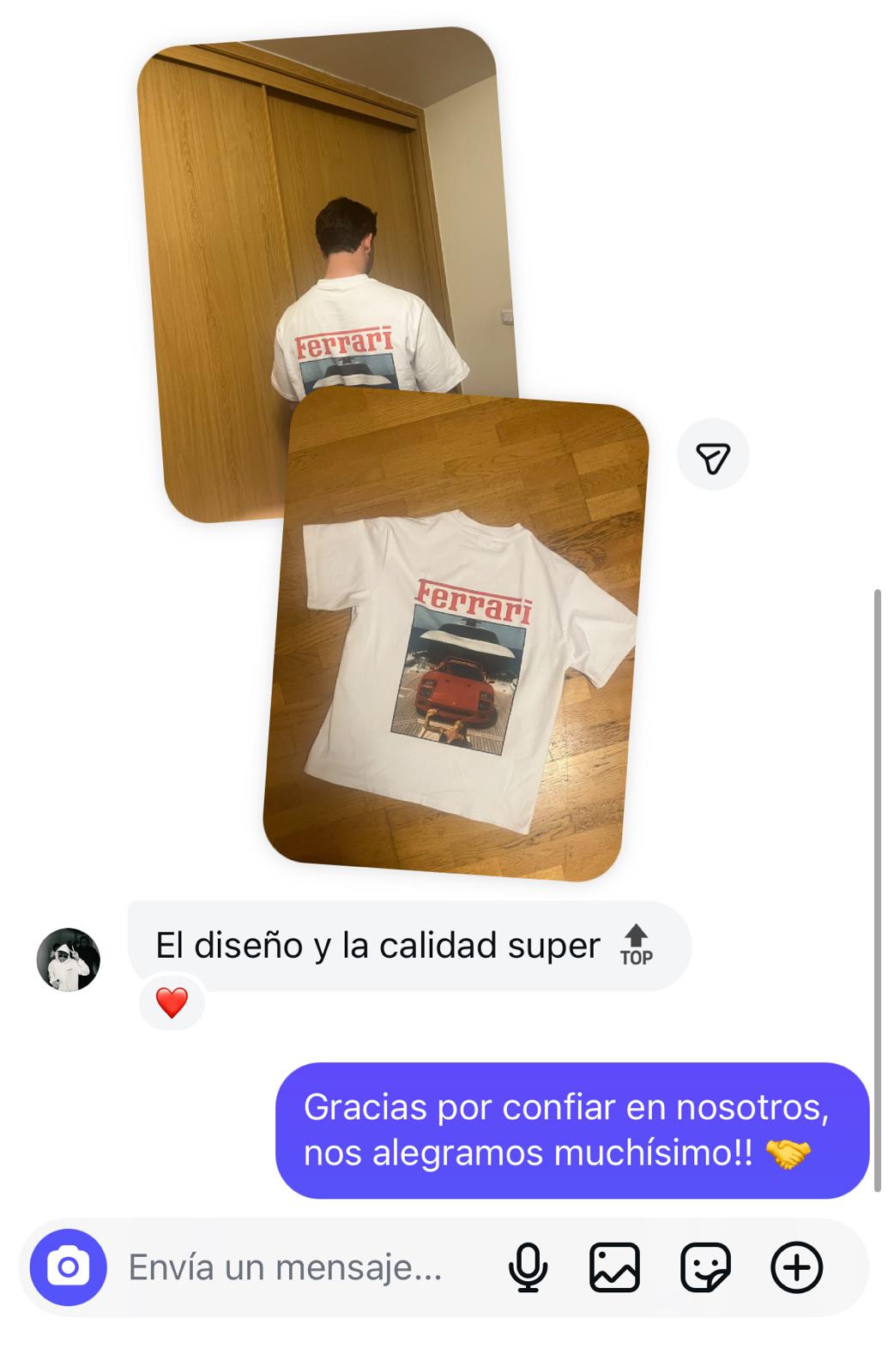View the heart reaction on the message
Viewport: 888px width, 1372px height.
coord(172,1002)
